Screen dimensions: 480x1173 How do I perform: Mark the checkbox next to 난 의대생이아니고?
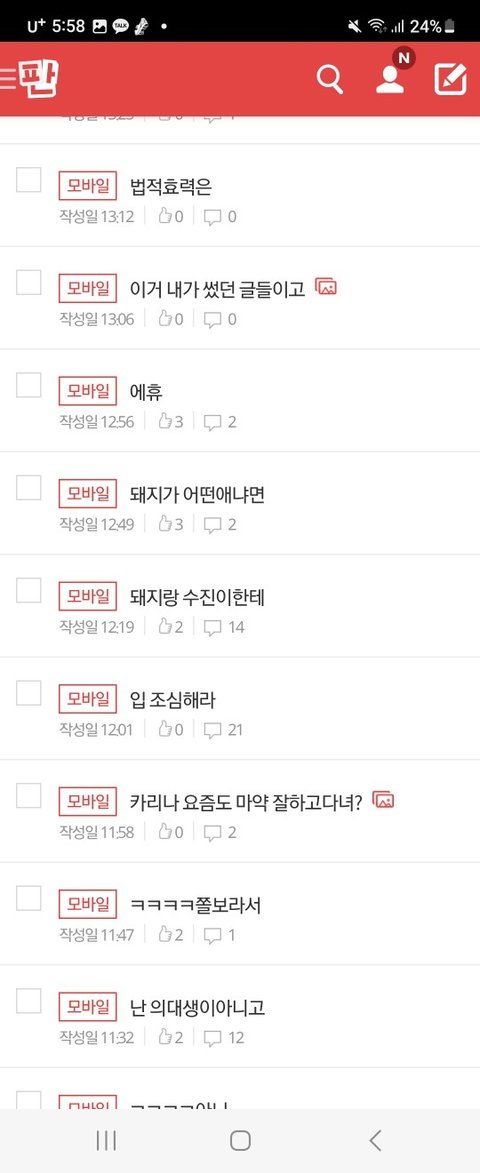tap(28, 1001)
